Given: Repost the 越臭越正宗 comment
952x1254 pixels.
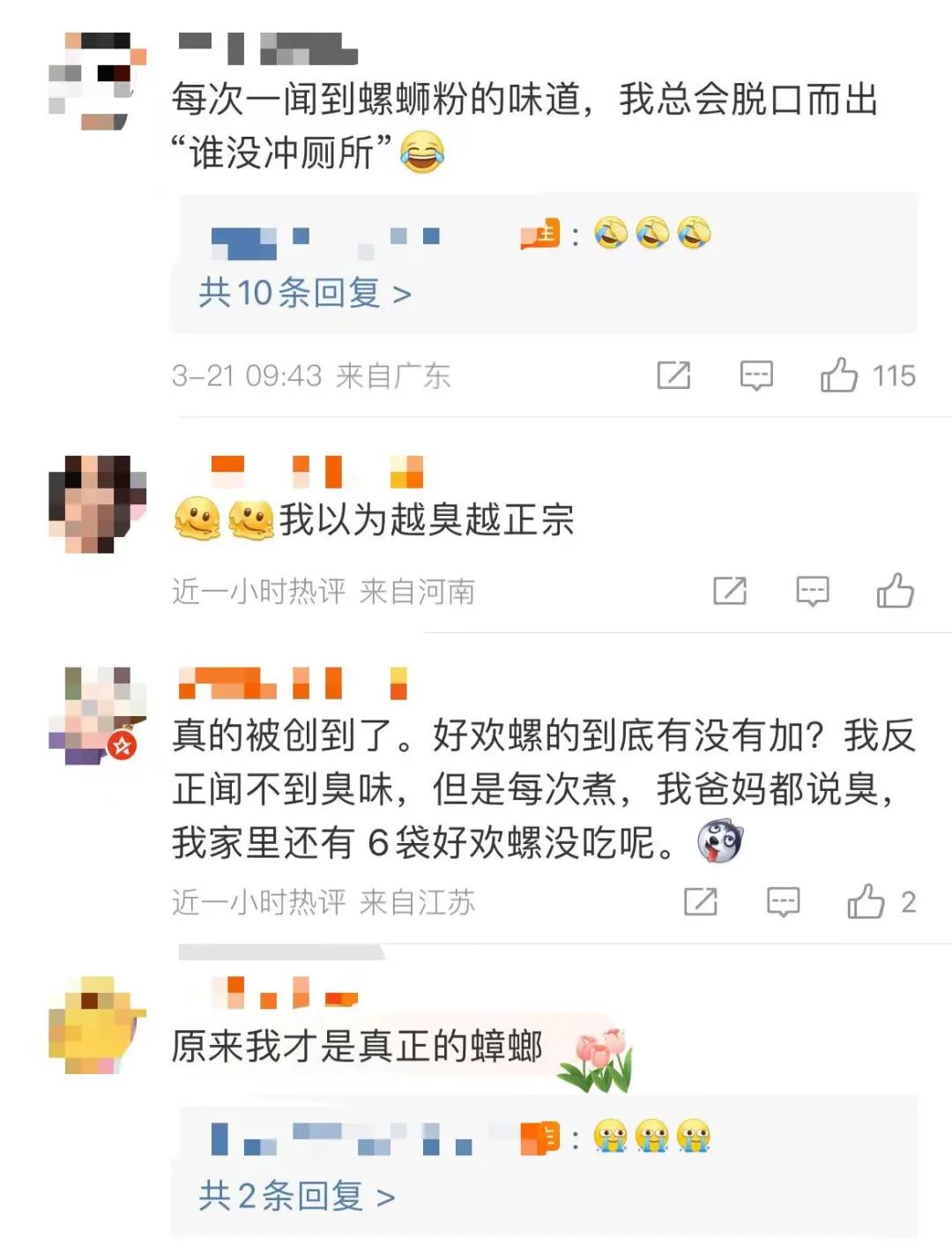Looking at the screenshot, I should (730, 591).
